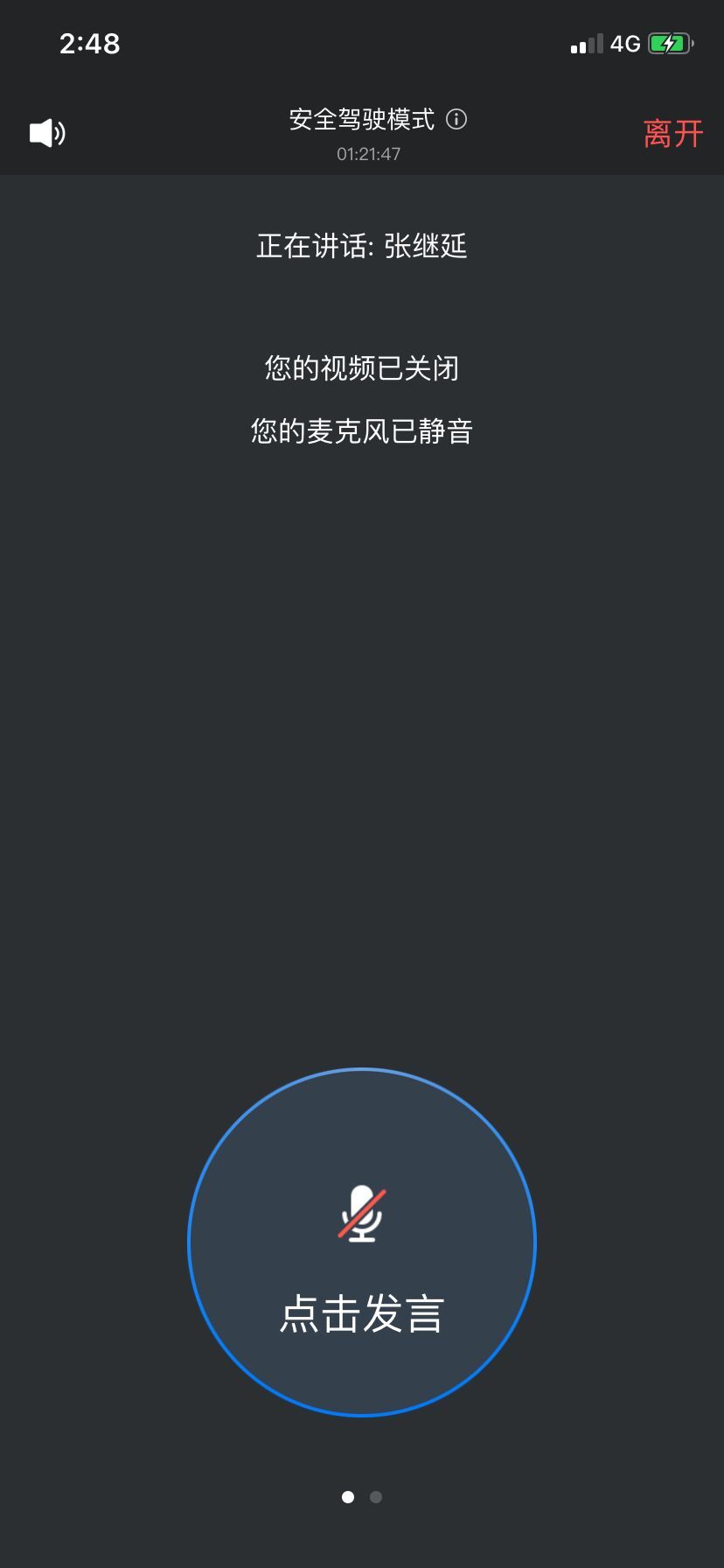
Task: Leave the meeting with 离开
Action: [x=673, y=134]
